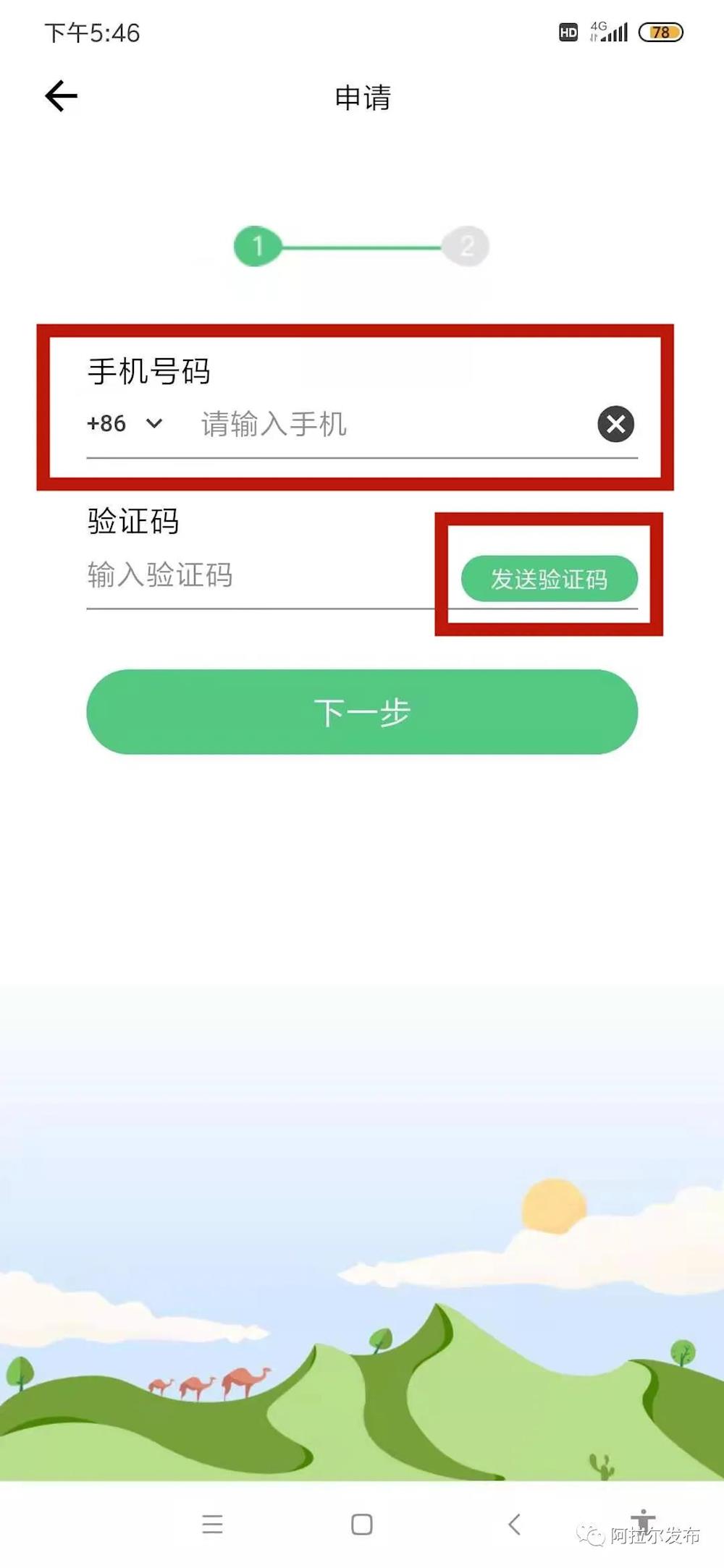724x1568 pixels.
Task: Go to home screen via navigation bar
Action: pos(362,1524)
